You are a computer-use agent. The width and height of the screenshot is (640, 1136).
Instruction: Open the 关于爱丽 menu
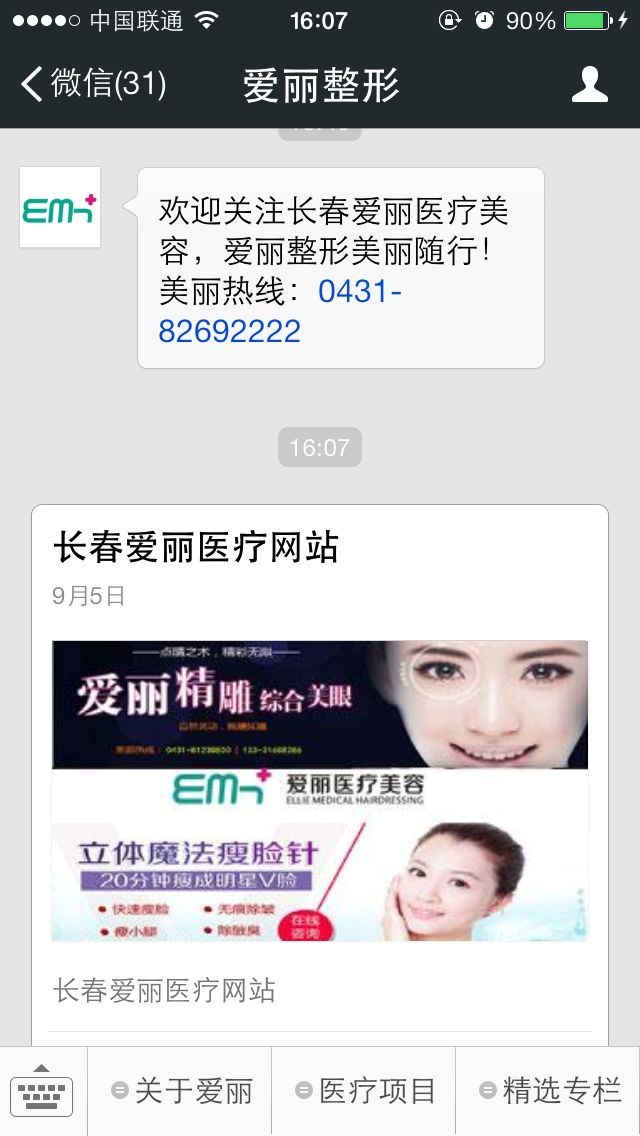pyautogui.click(x=181, y=1091)
